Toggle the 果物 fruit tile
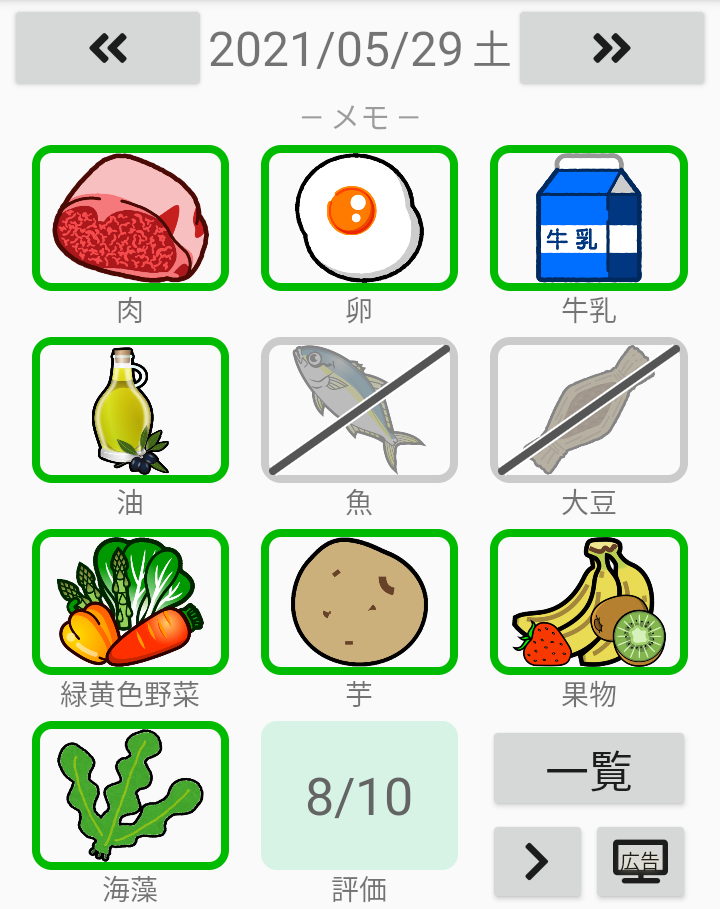 click(589, 602)
